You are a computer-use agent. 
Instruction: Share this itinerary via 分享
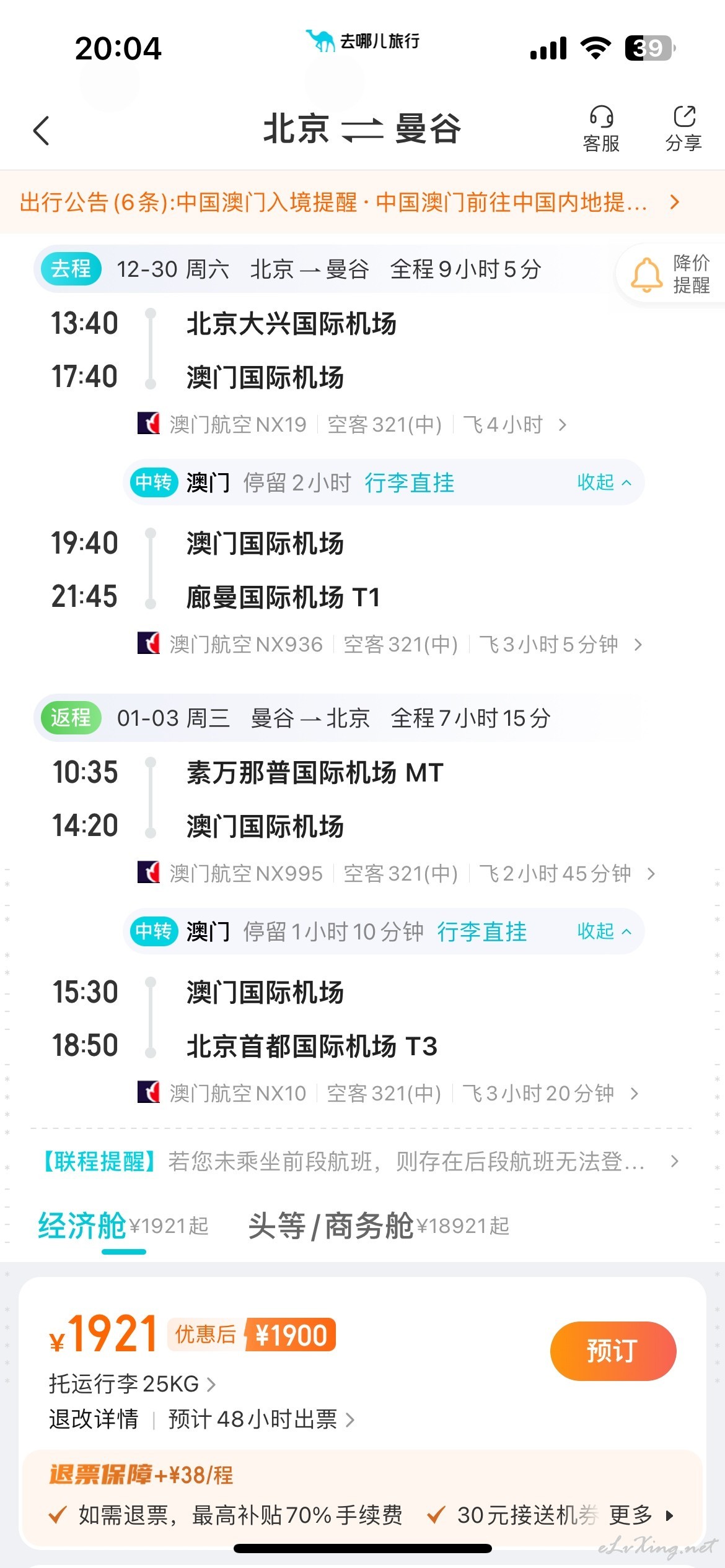click(683, 129)
